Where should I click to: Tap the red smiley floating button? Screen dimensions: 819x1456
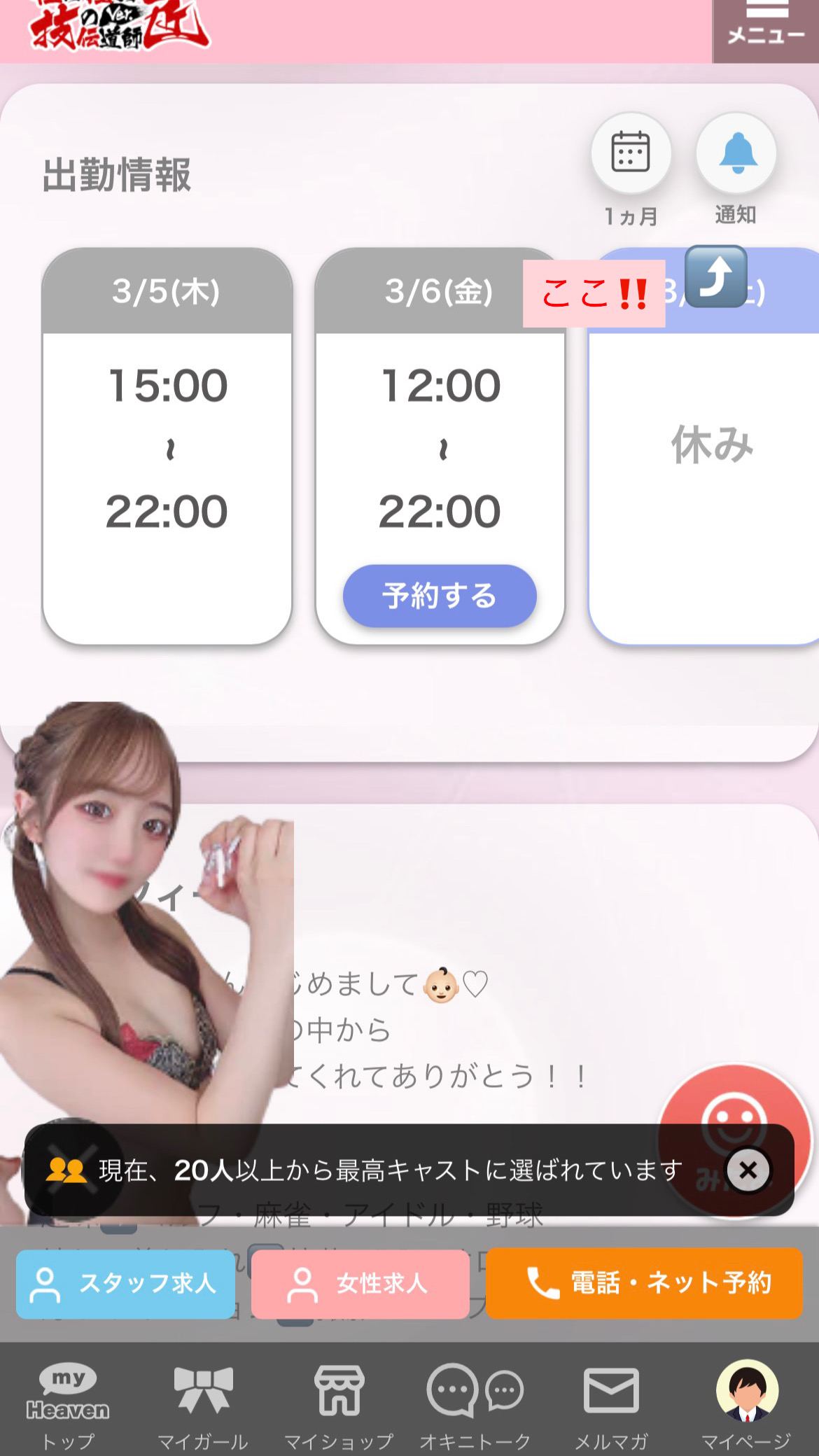click(x=734, y=1105)
